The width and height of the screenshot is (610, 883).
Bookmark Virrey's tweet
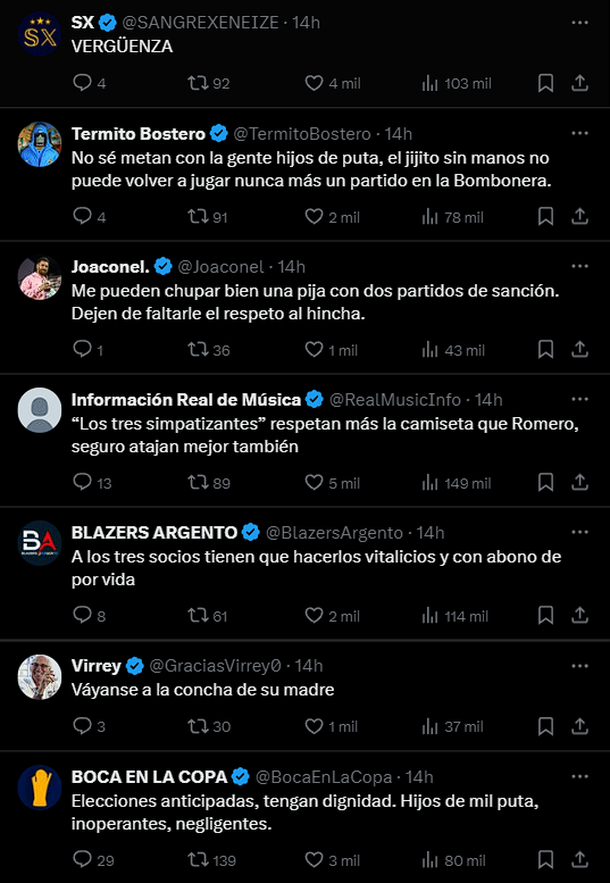point(545,726)
